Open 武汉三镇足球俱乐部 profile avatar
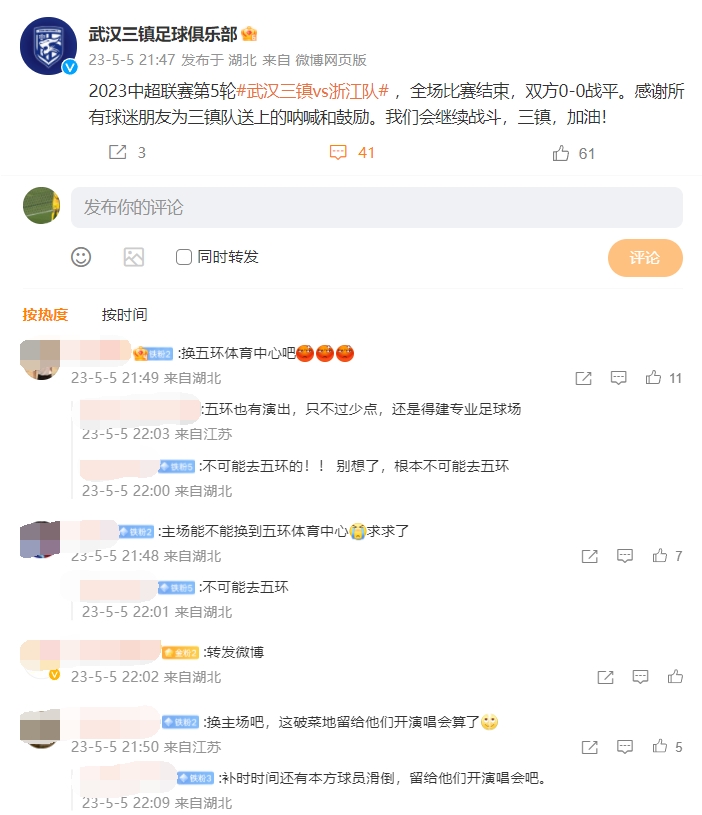702x815 pixels. pos(48,45)
